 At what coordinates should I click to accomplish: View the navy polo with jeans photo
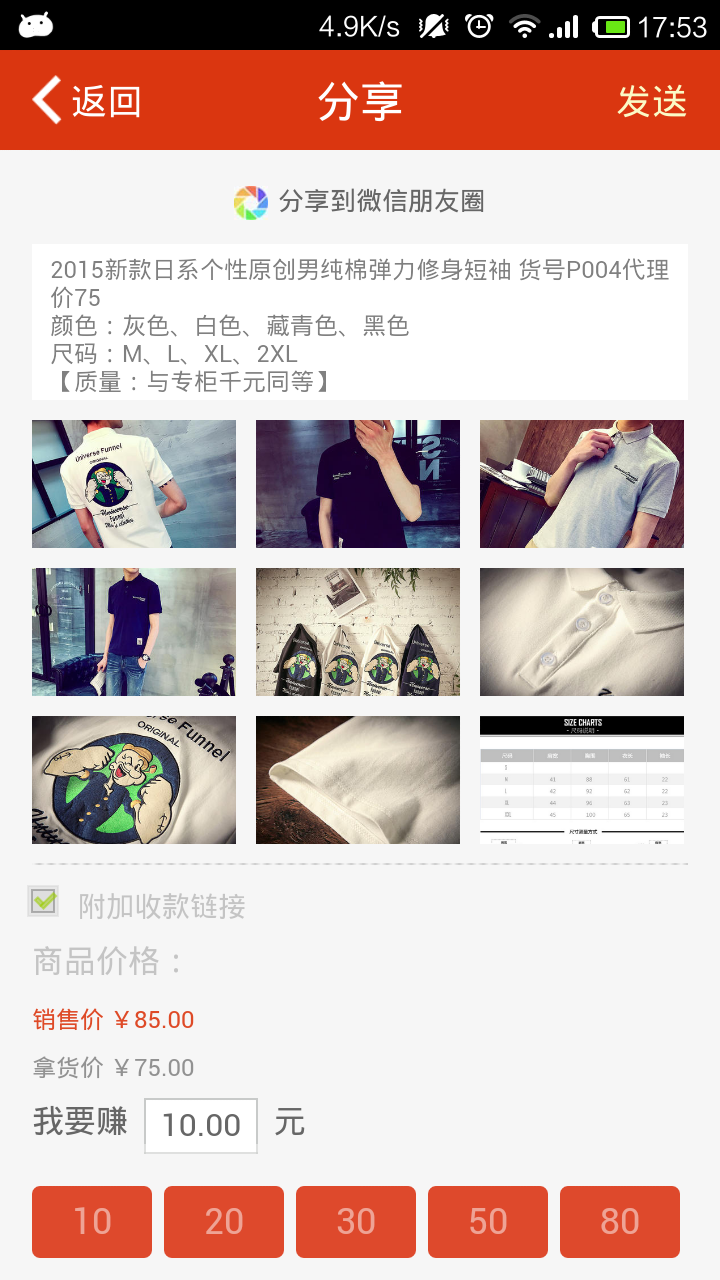pos(134,632)
